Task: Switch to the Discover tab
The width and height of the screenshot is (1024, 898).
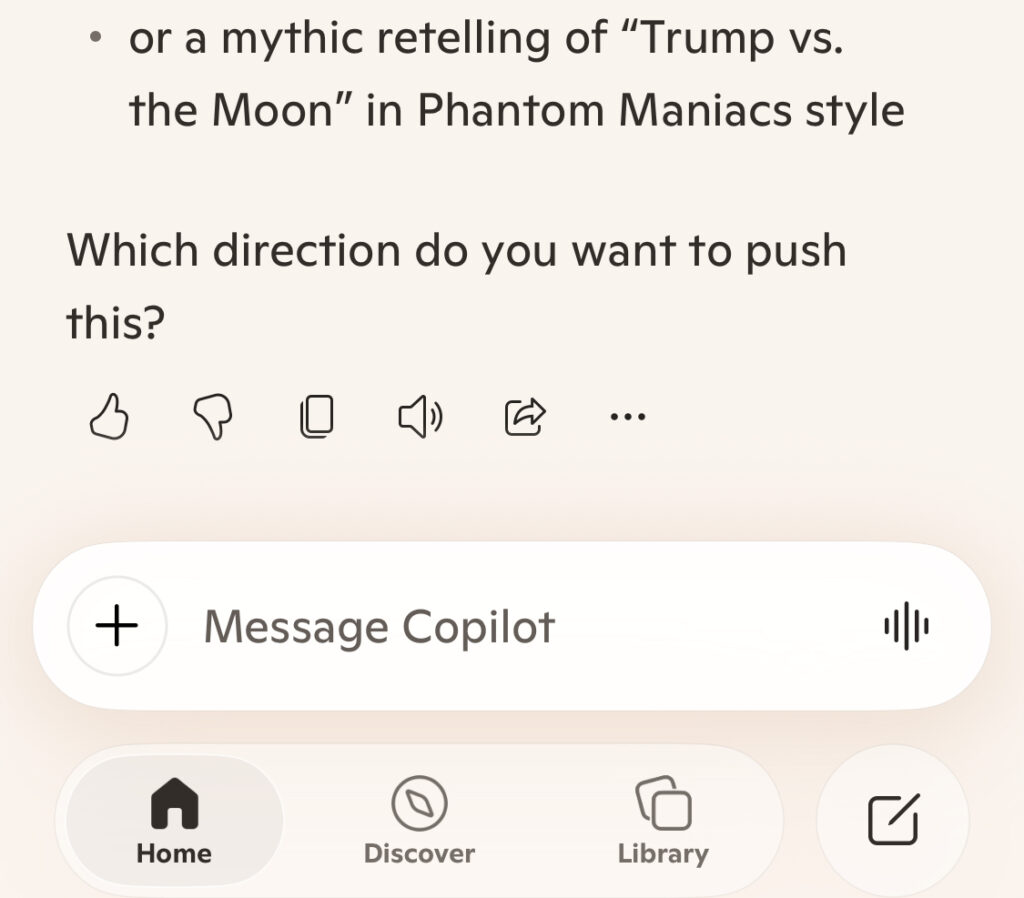Action: 419,822
